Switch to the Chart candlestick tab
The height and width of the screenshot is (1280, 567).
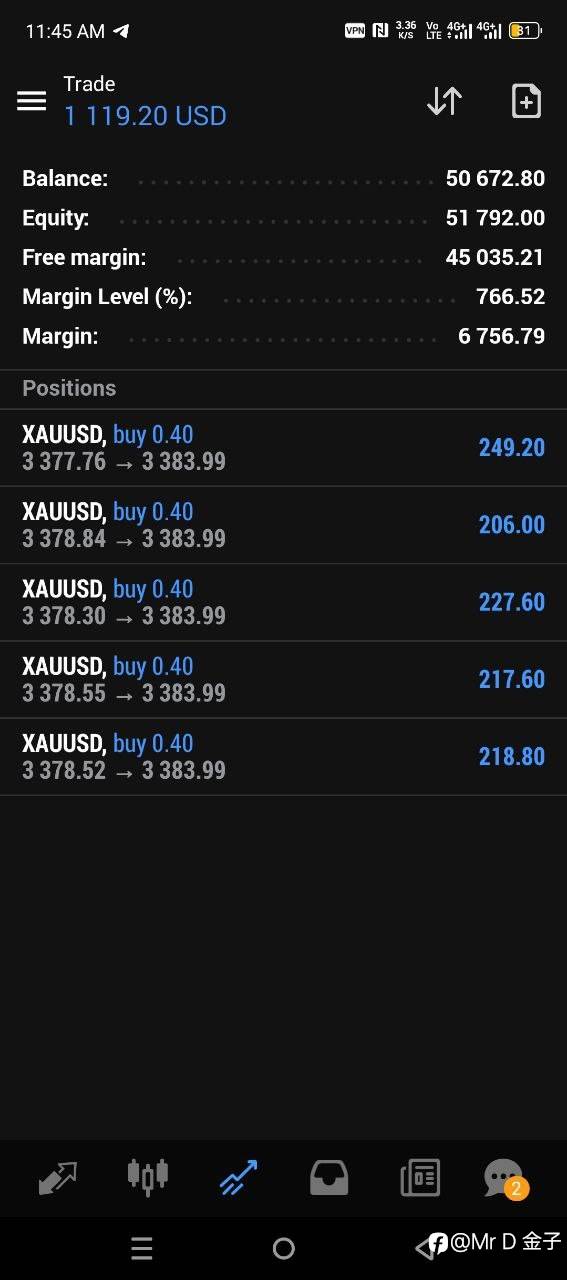click(x=148, y=1177)
